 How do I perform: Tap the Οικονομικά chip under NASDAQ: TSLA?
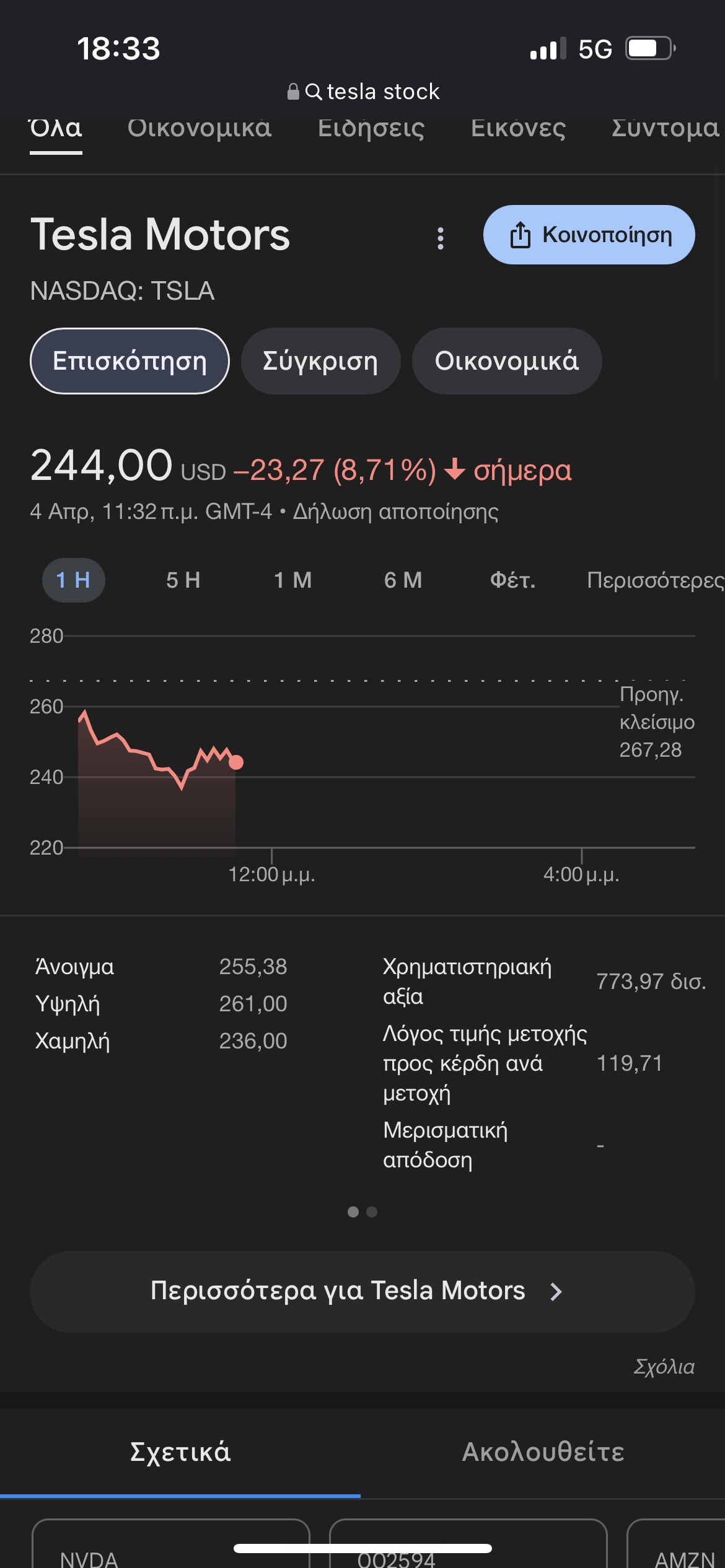(x=506, y=361)
